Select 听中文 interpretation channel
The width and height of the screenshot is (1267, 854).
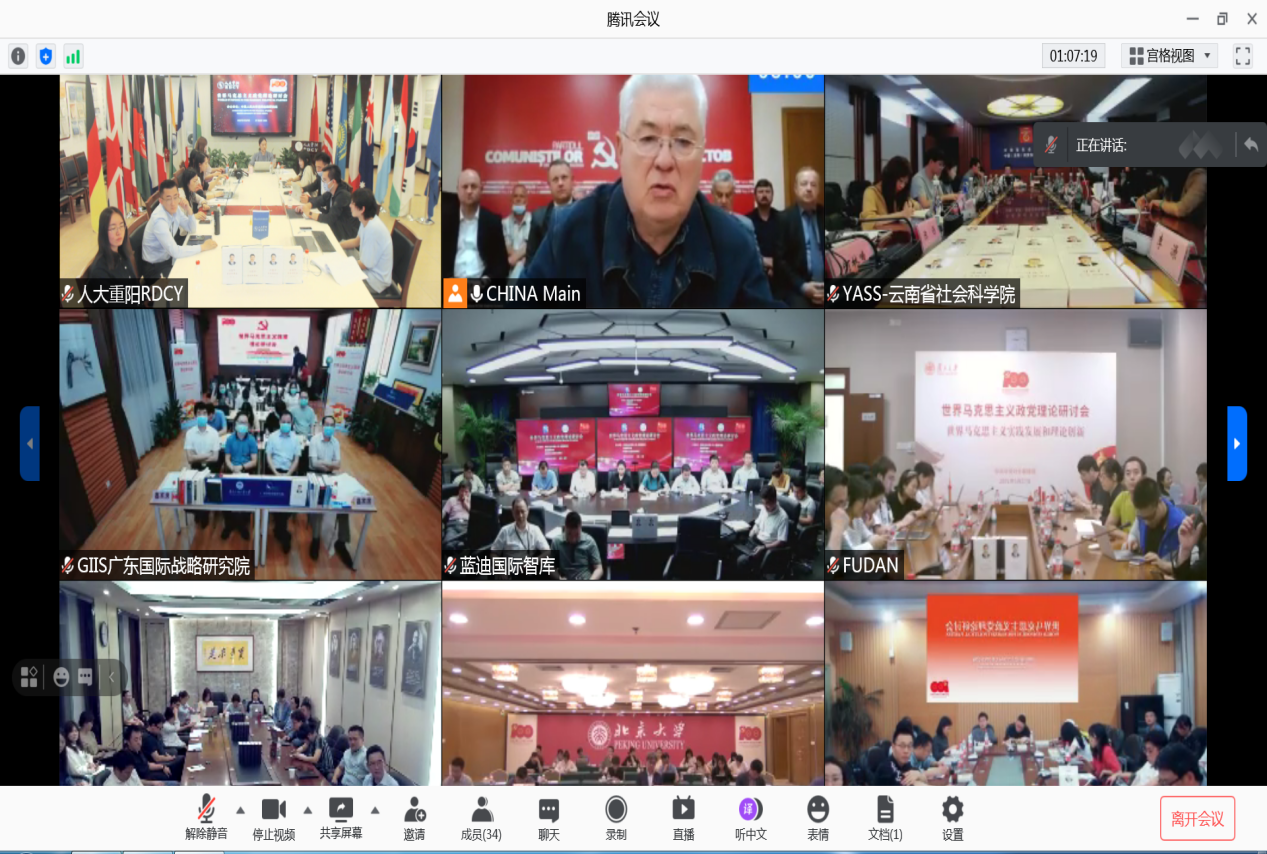[750, 818]
